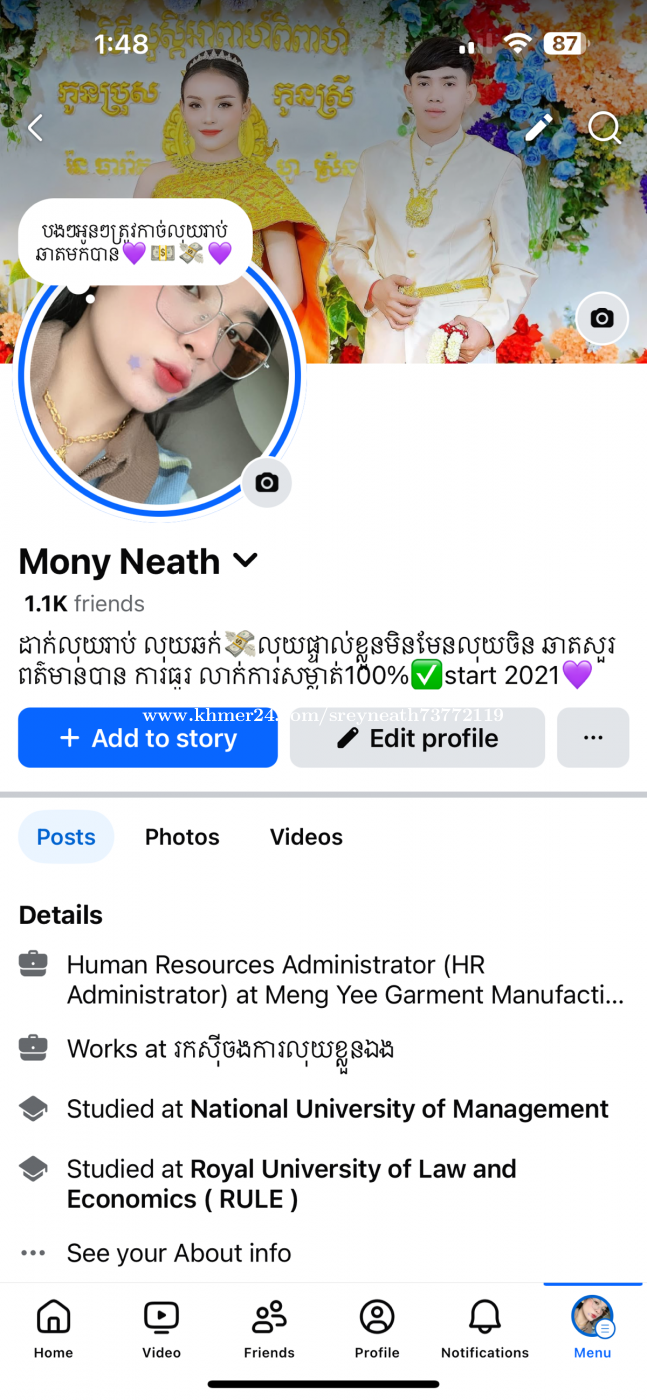This screenshot has height=1400, width=647.
Task: Switch to the Photos tab
Action: point(182,837)
